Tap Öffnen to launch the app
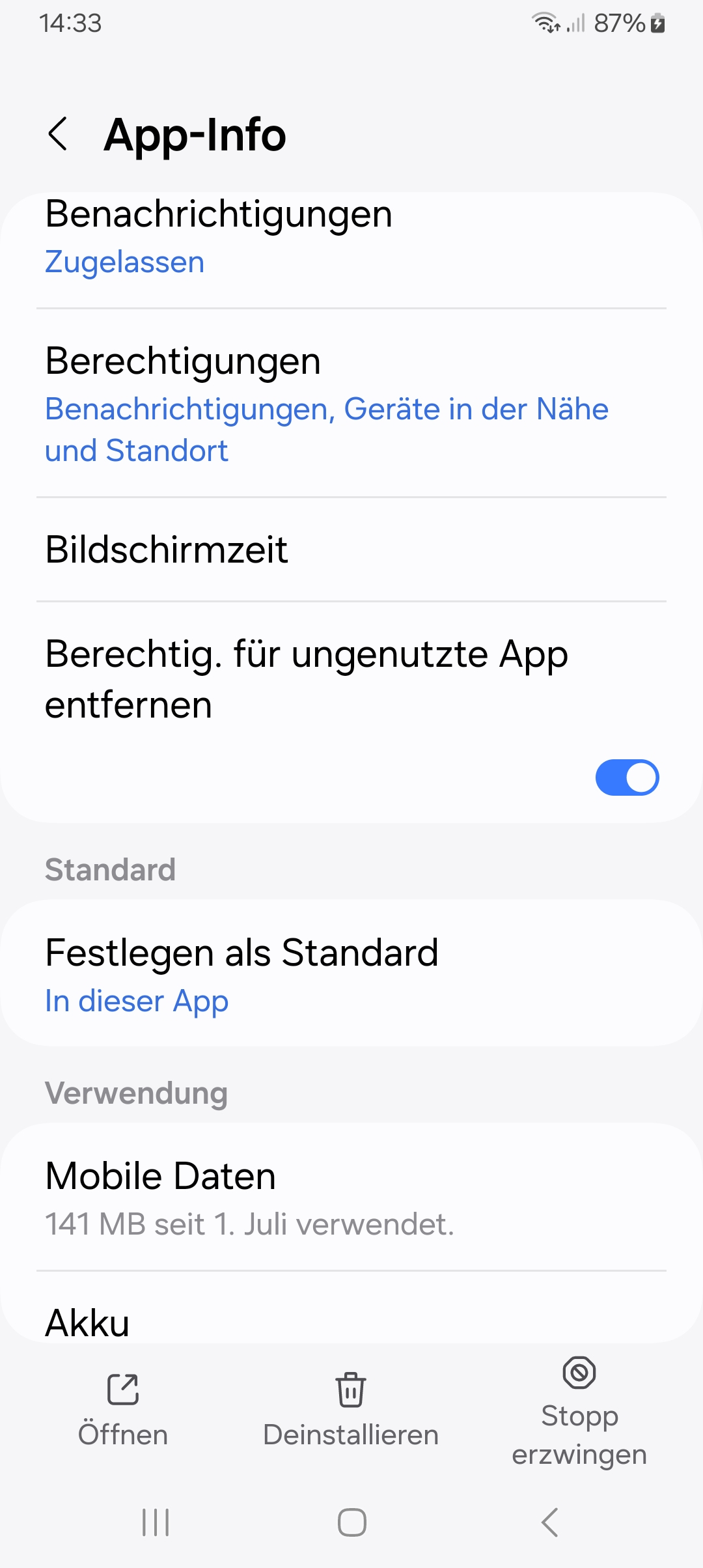The width and height of the screenshot is (703, 1568). pyautogui.click(x=123, y=1410)
